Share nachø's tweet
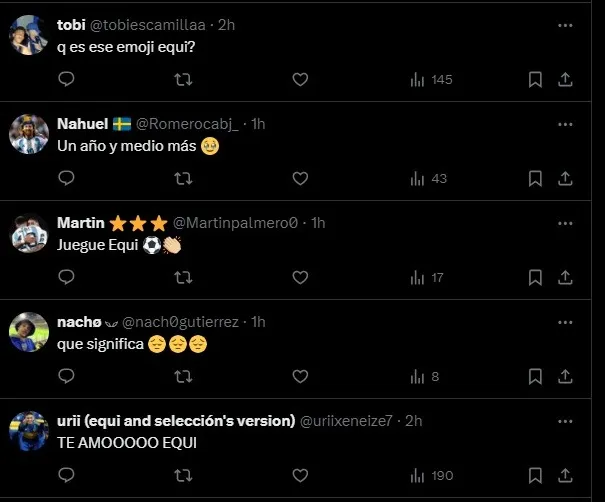The image size is (605, 502). (565, 376)
